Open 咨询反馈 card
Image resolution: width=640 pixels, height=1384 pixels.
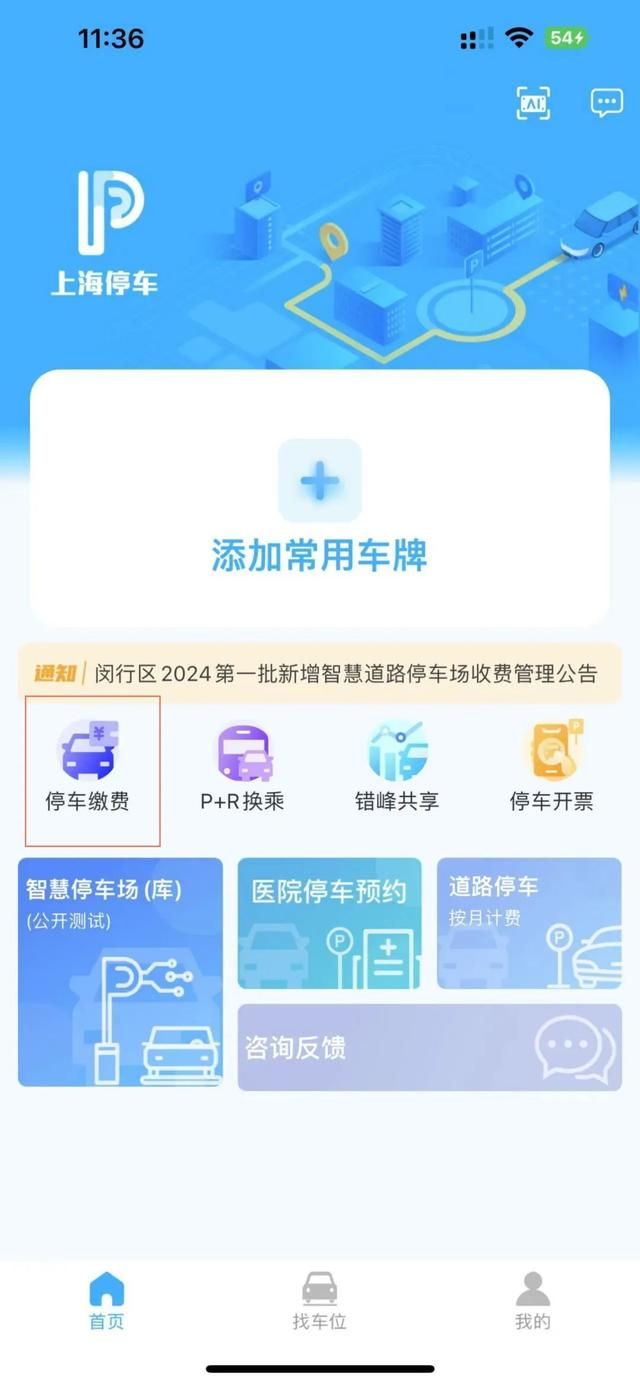(x=429, y=1047)
